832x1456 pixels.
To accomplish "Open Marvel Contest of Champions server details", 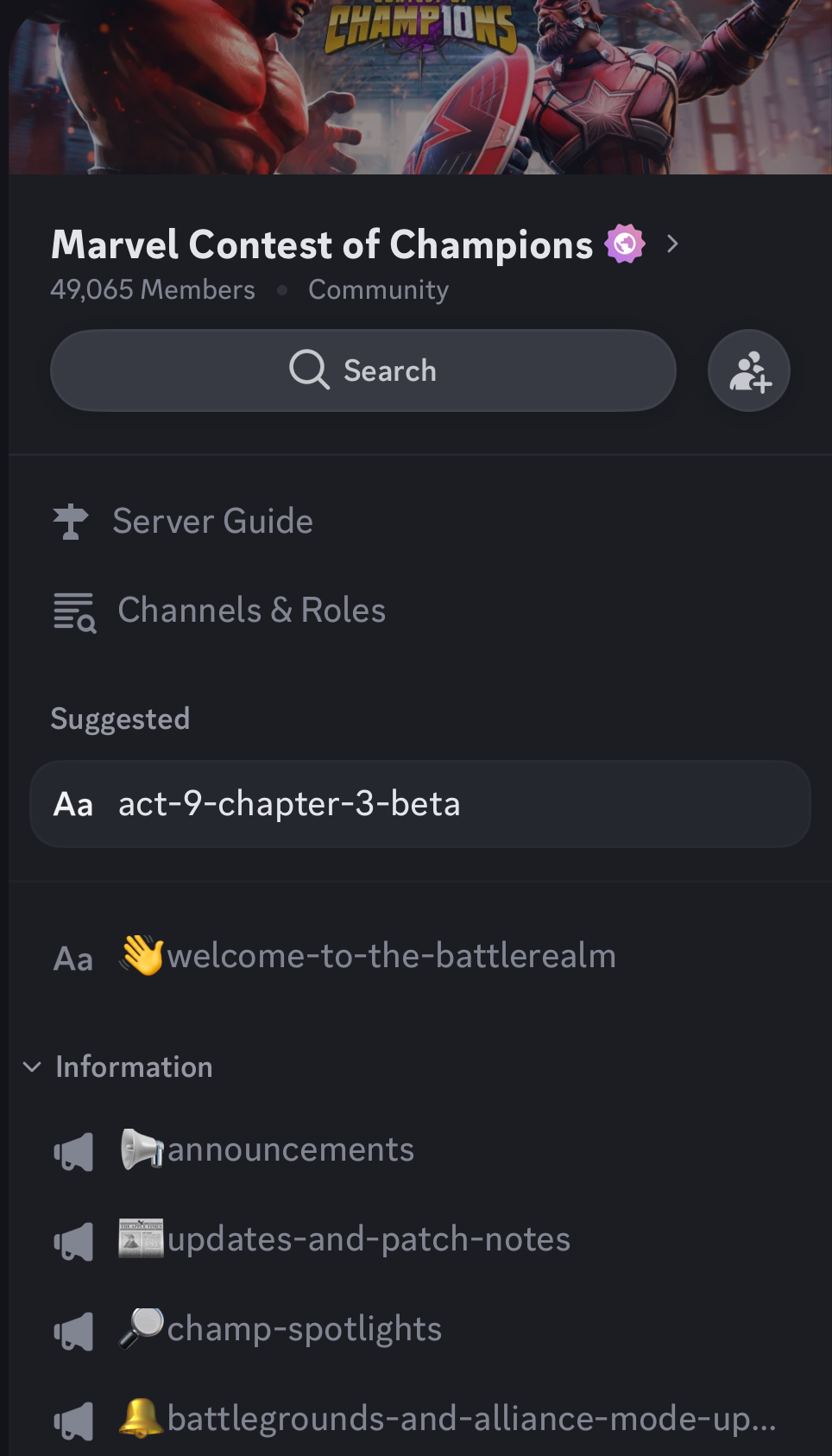I will [x=365, y=244].
